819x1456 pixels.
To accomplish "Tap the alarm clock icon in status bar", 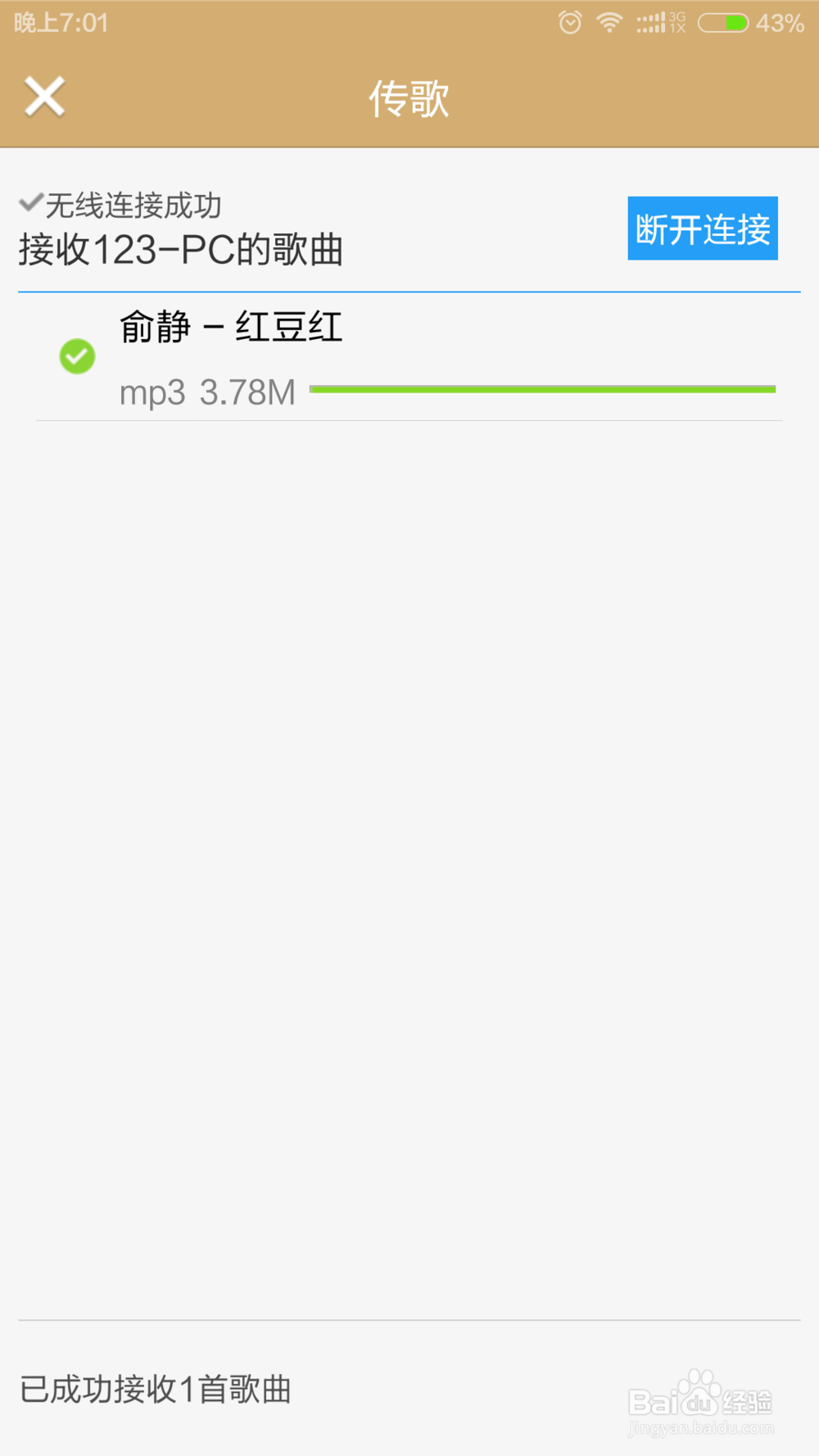I will (x=568, y=22).
